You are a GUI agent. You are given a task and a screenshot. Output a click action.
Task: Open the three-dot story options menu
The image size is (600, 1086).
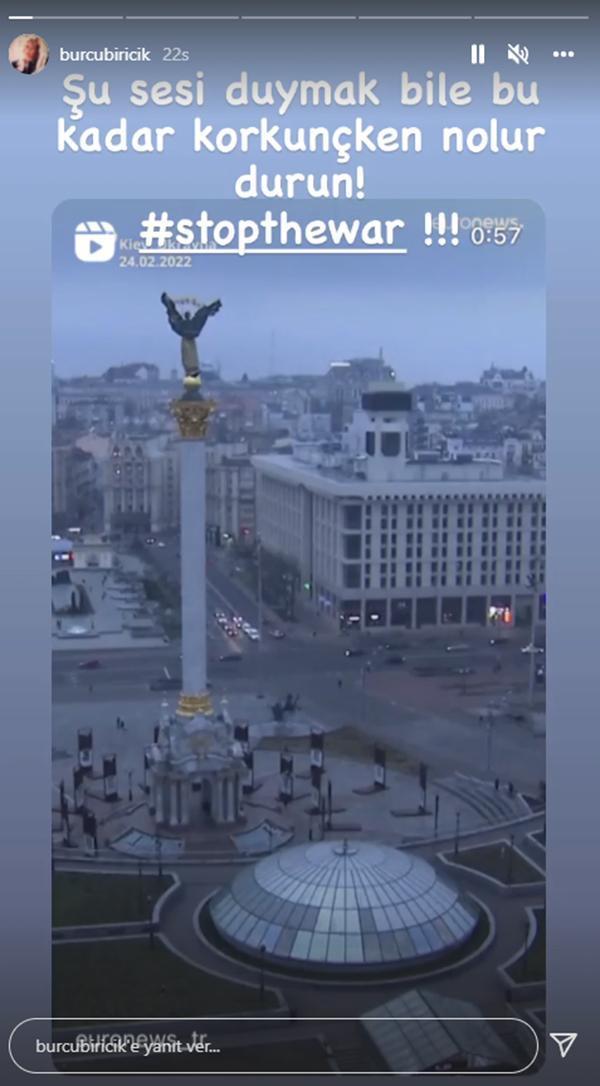(x=563, y=54)
